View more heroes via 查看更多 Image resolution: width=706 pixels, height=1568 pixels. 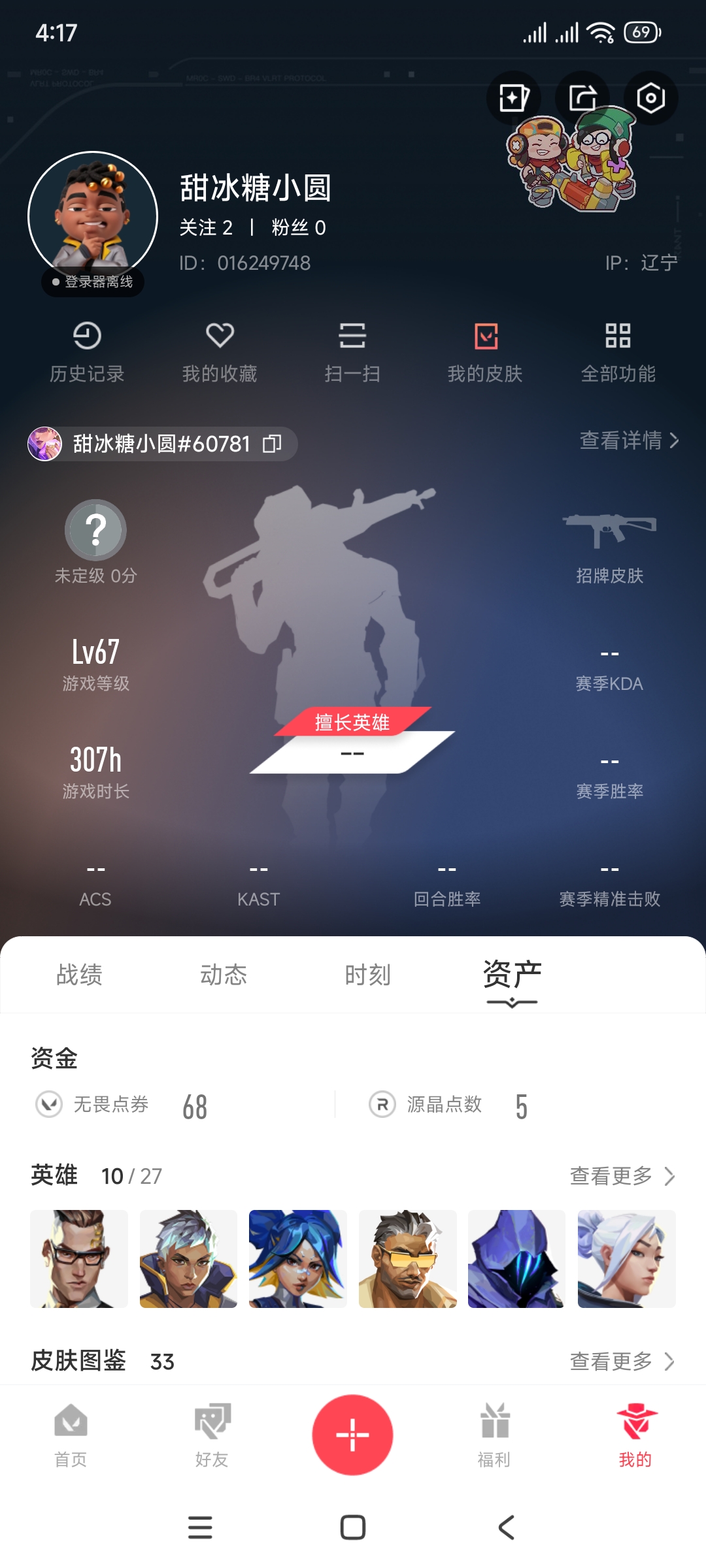pyautogui.click(x=622, y=1176)
